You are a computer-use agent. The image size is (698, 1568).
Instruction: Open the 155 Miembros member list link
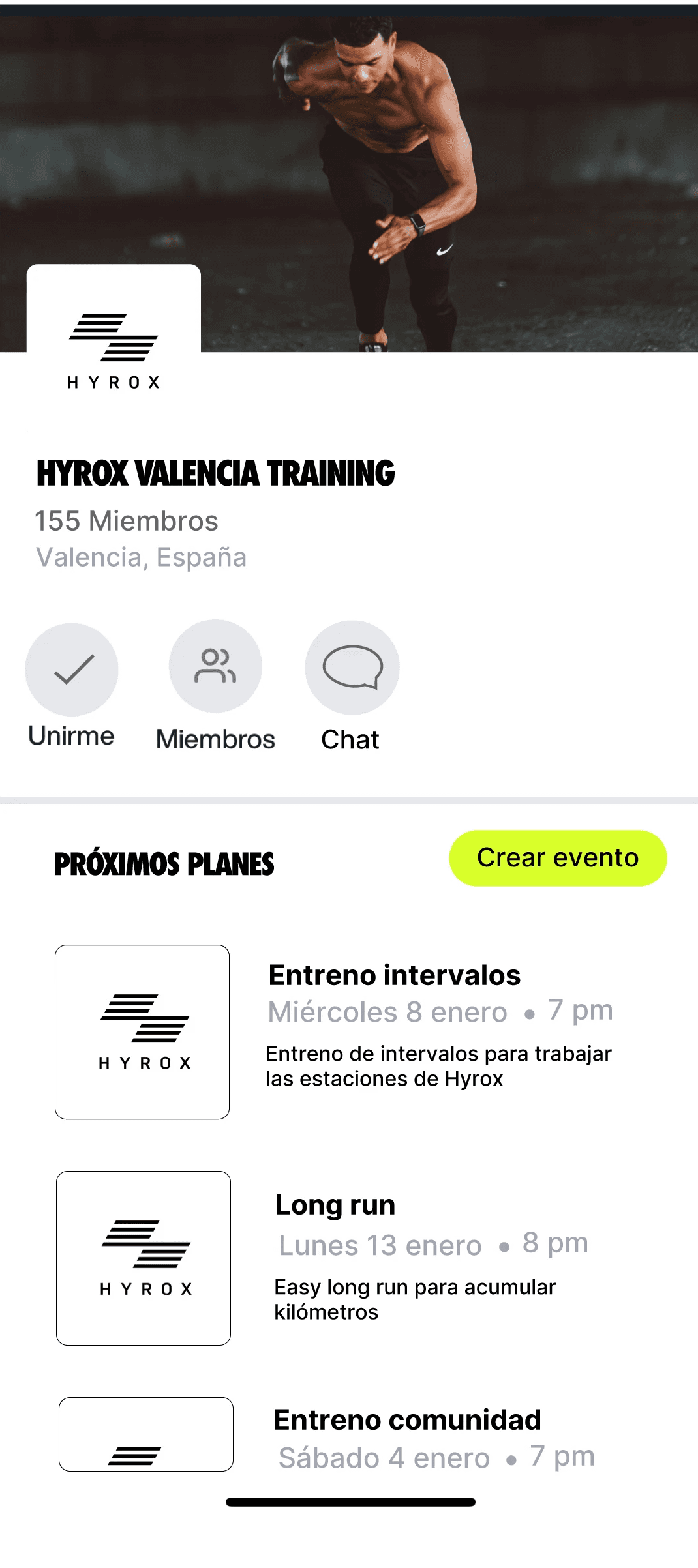tap(126, 521)
